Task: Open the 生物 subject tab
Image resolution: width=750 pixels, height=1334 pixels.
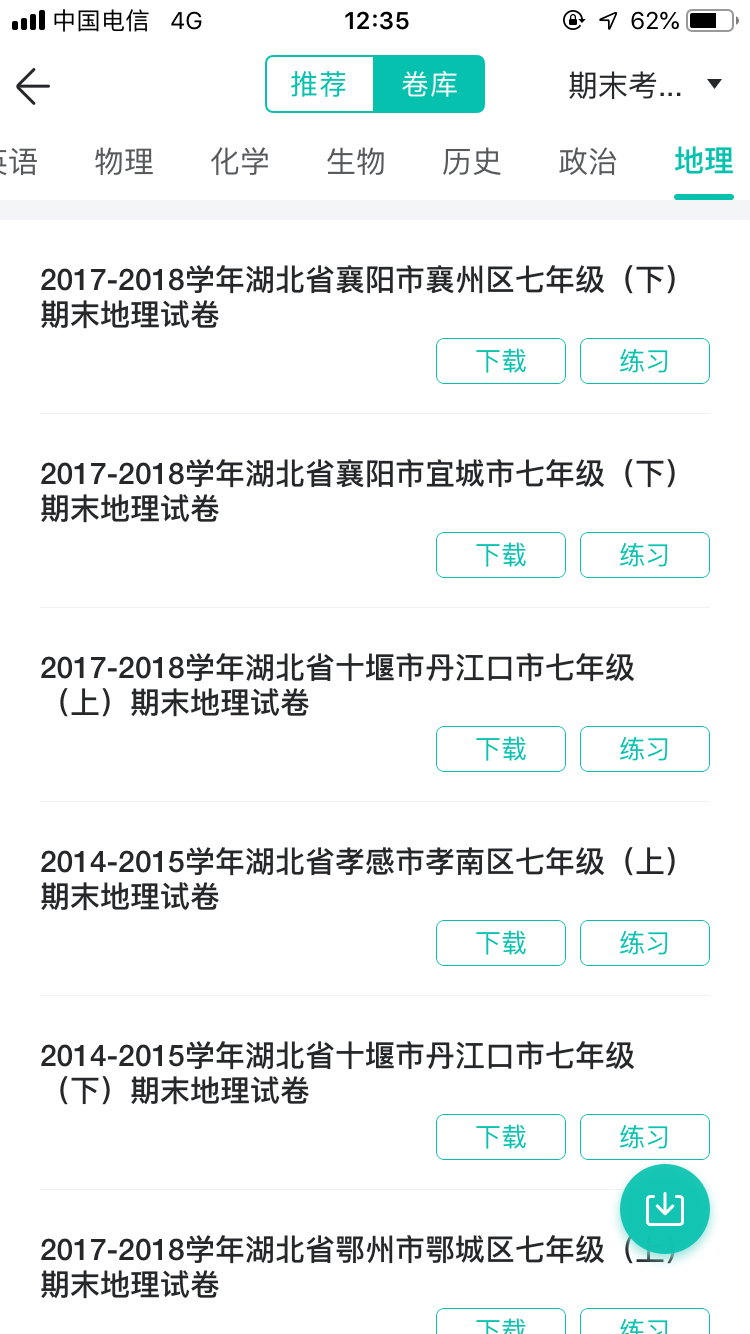Action: pos(356,161)
